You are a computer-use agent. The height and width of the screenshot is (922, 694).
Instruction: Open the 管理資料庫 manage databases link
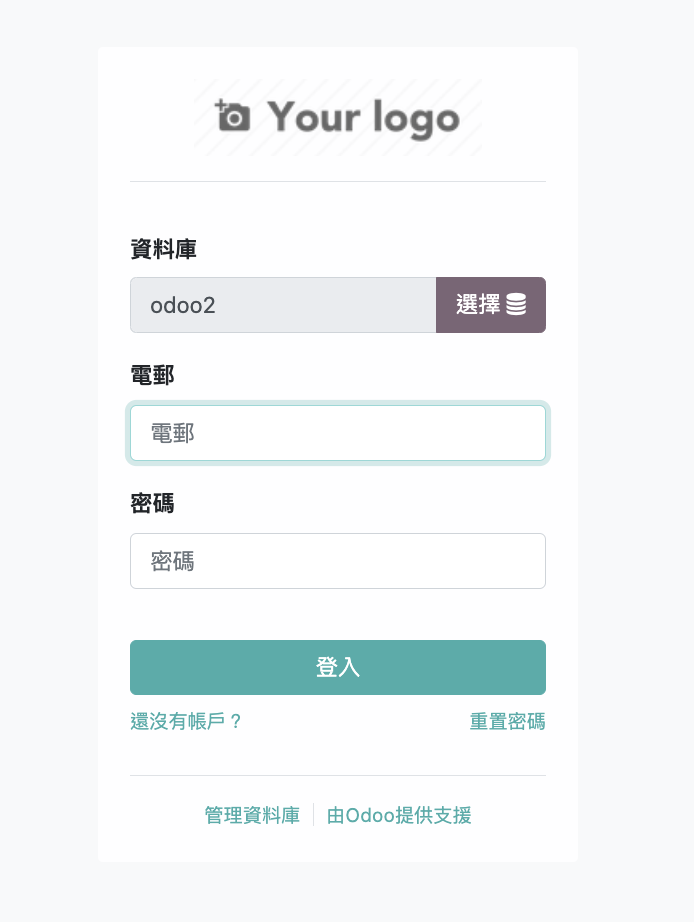pos(252,815)
